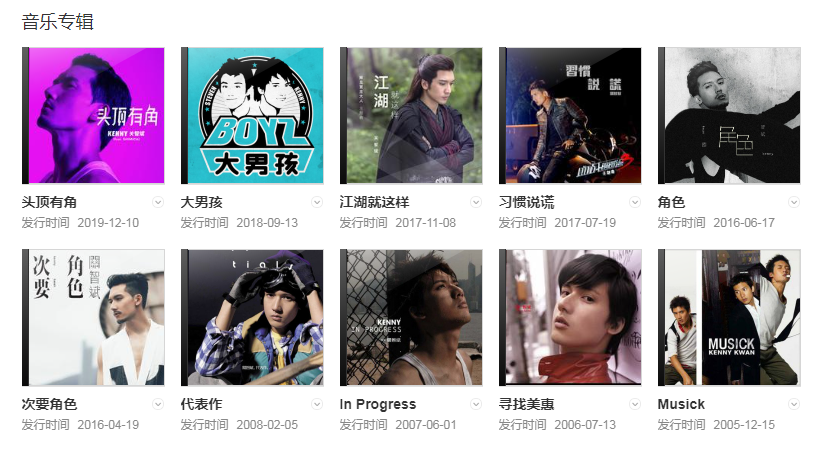Expand details arrow next to 江湖就这样
Viewport: 819px width, 449px height.
pyautogui.click(x=476, y=202)
